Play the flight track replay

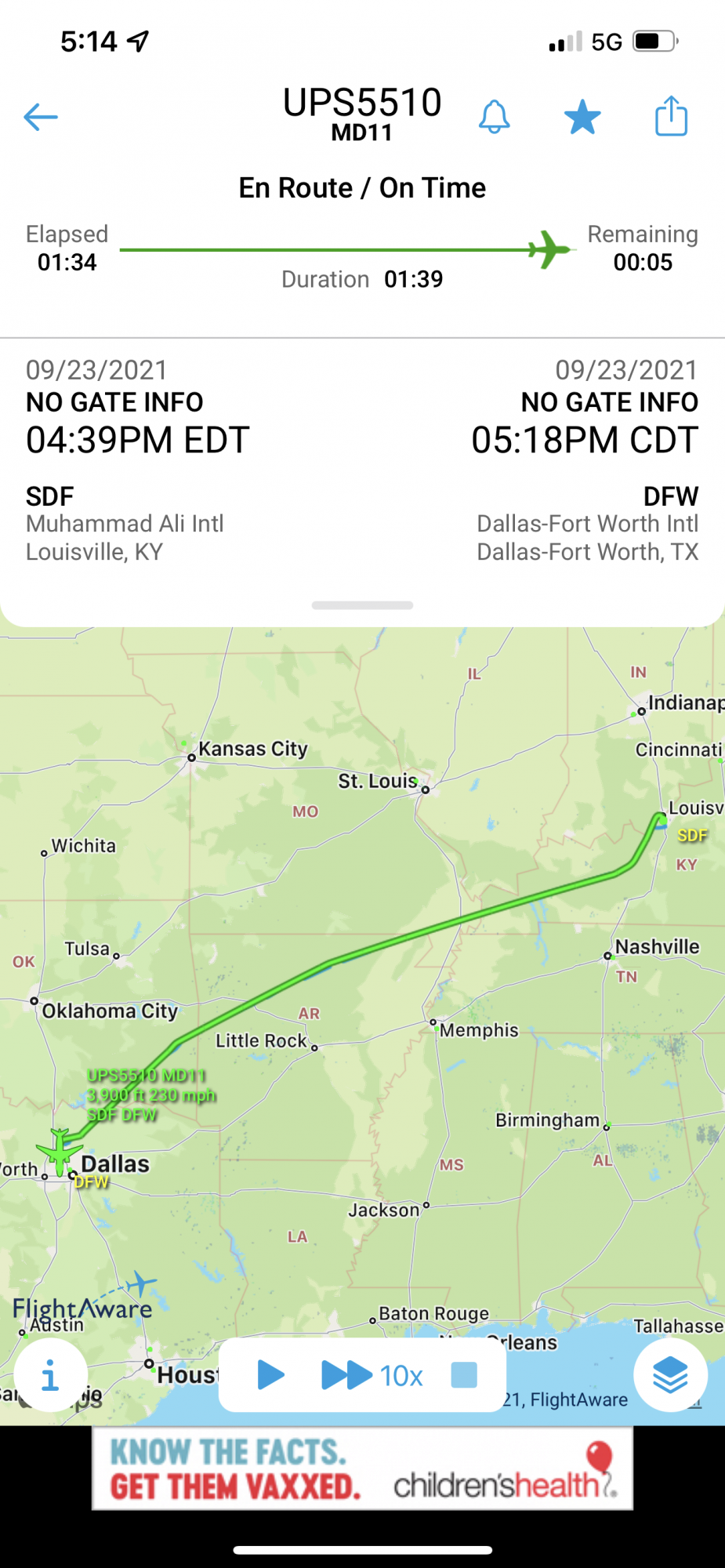coord(270,1375)
